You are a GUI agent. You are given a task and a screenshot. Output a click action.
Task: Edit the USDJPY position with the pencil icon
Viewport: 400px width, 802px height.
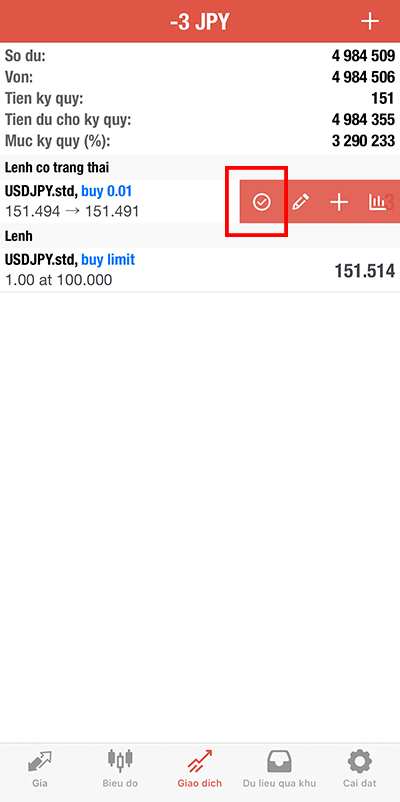click(300, 203)
